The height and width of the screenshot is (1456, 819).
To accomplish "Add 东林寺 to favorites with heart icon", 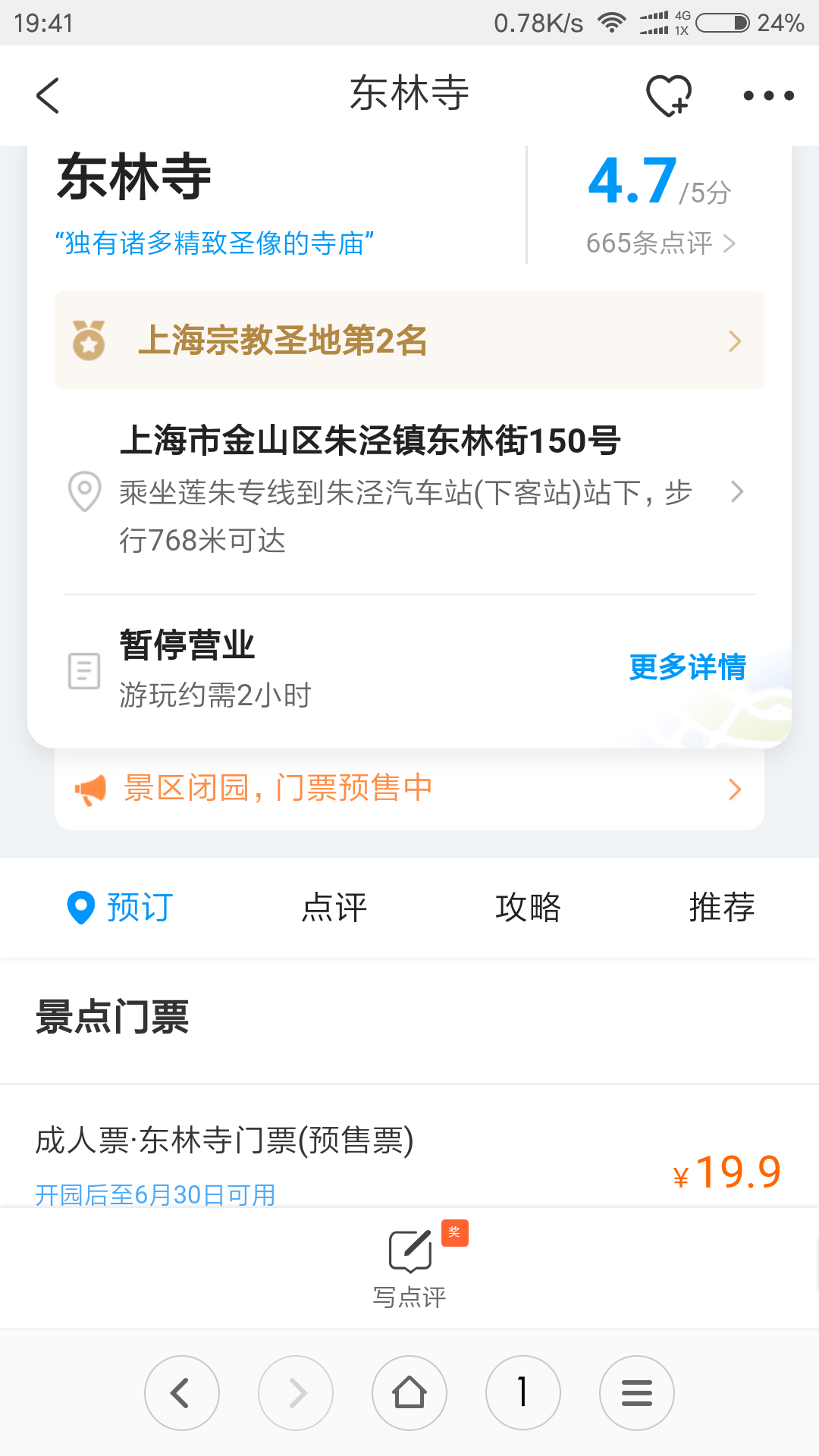I will [668, 96].
